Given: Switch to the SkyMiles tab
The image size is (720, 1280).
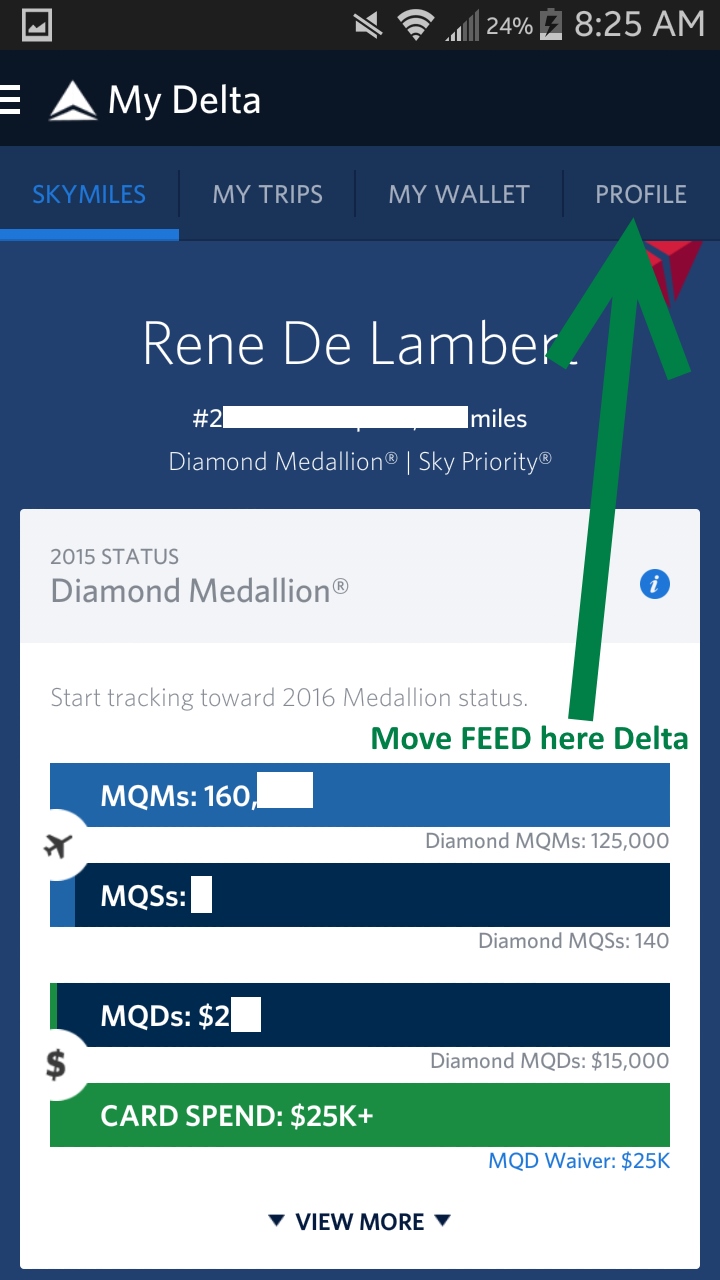Looking at the screenshot, I should coord(89,194).
